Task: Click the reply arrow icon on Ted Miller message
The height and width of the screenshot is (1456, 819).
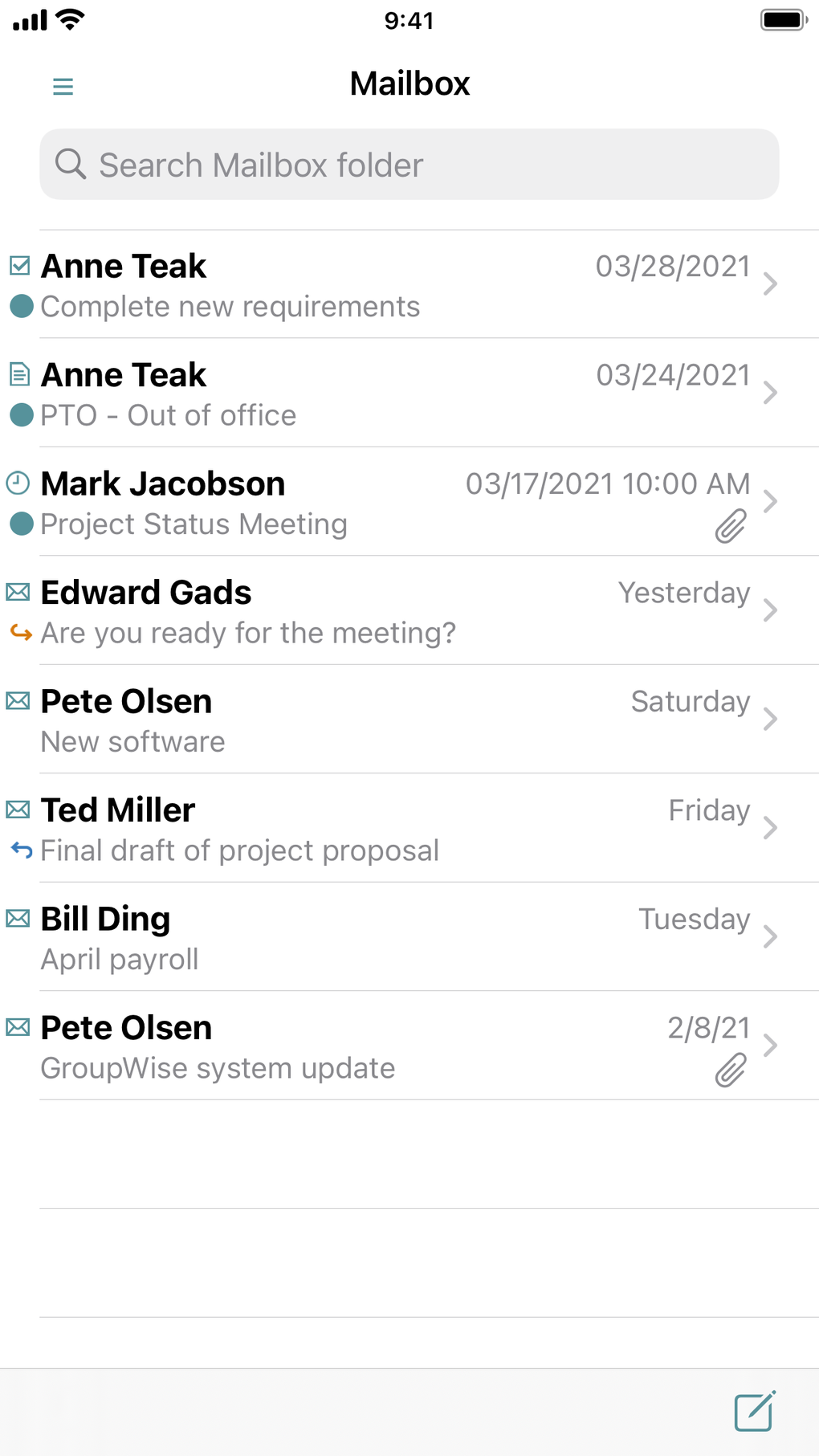Action: [x=19, y=850]
